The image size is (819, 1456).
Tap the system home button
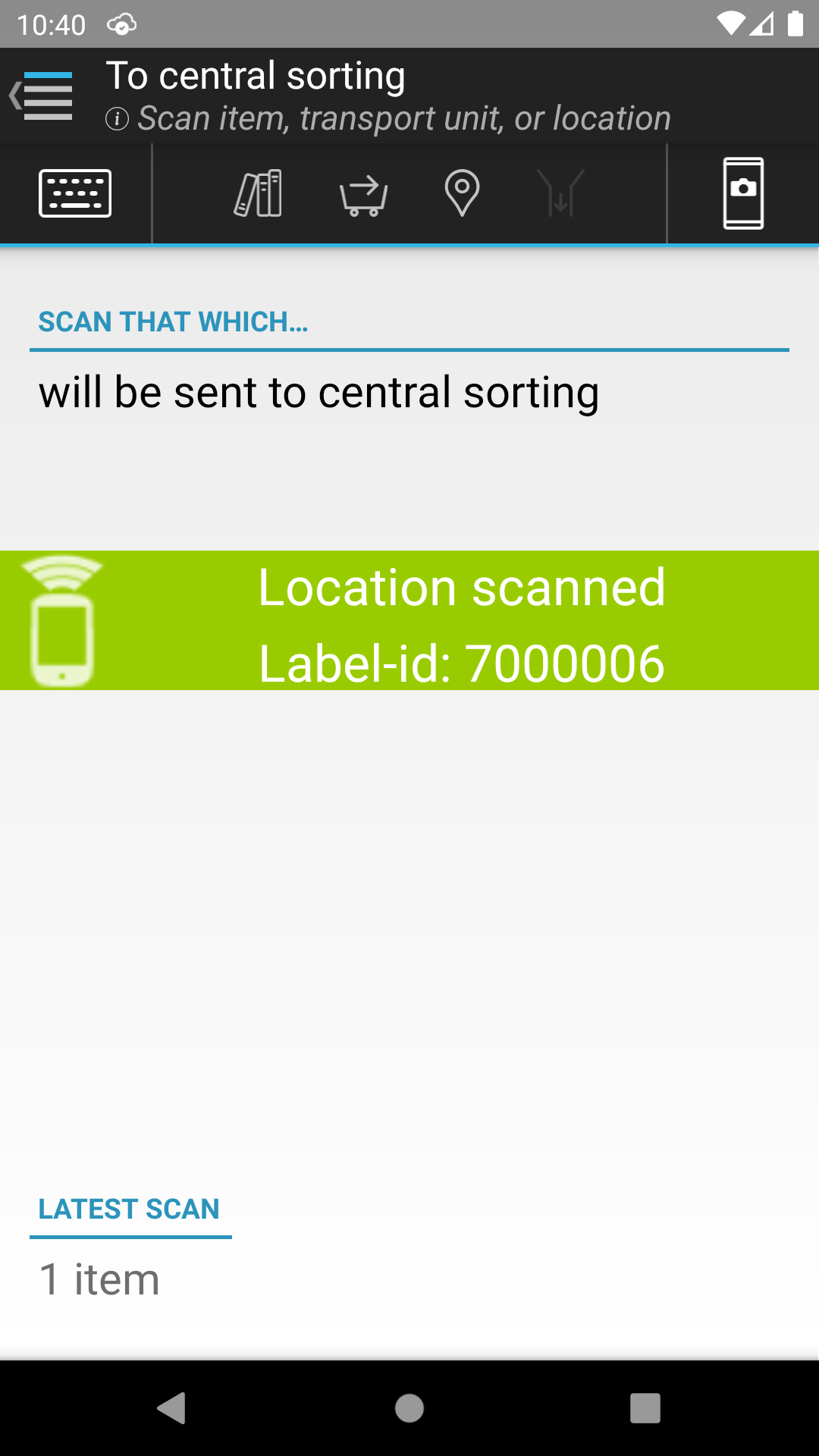click(409, 1408)
